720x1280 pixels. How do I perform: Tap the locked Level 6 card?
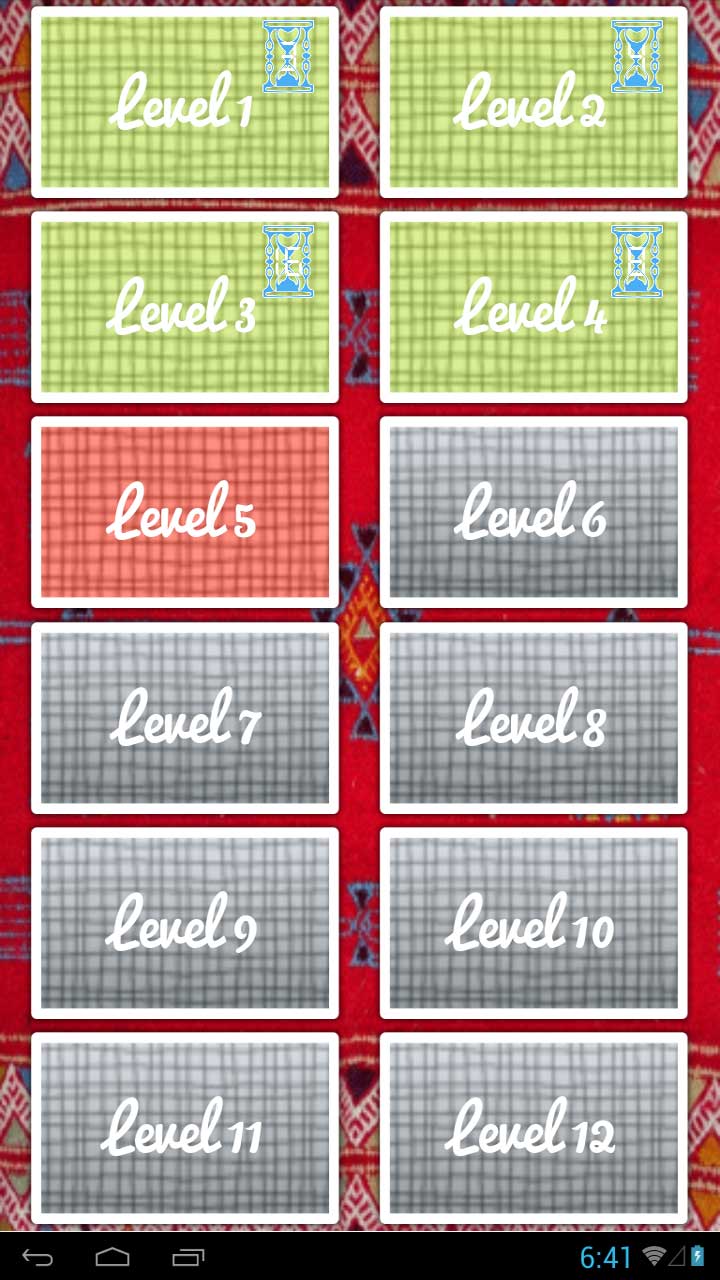[533, 512]
